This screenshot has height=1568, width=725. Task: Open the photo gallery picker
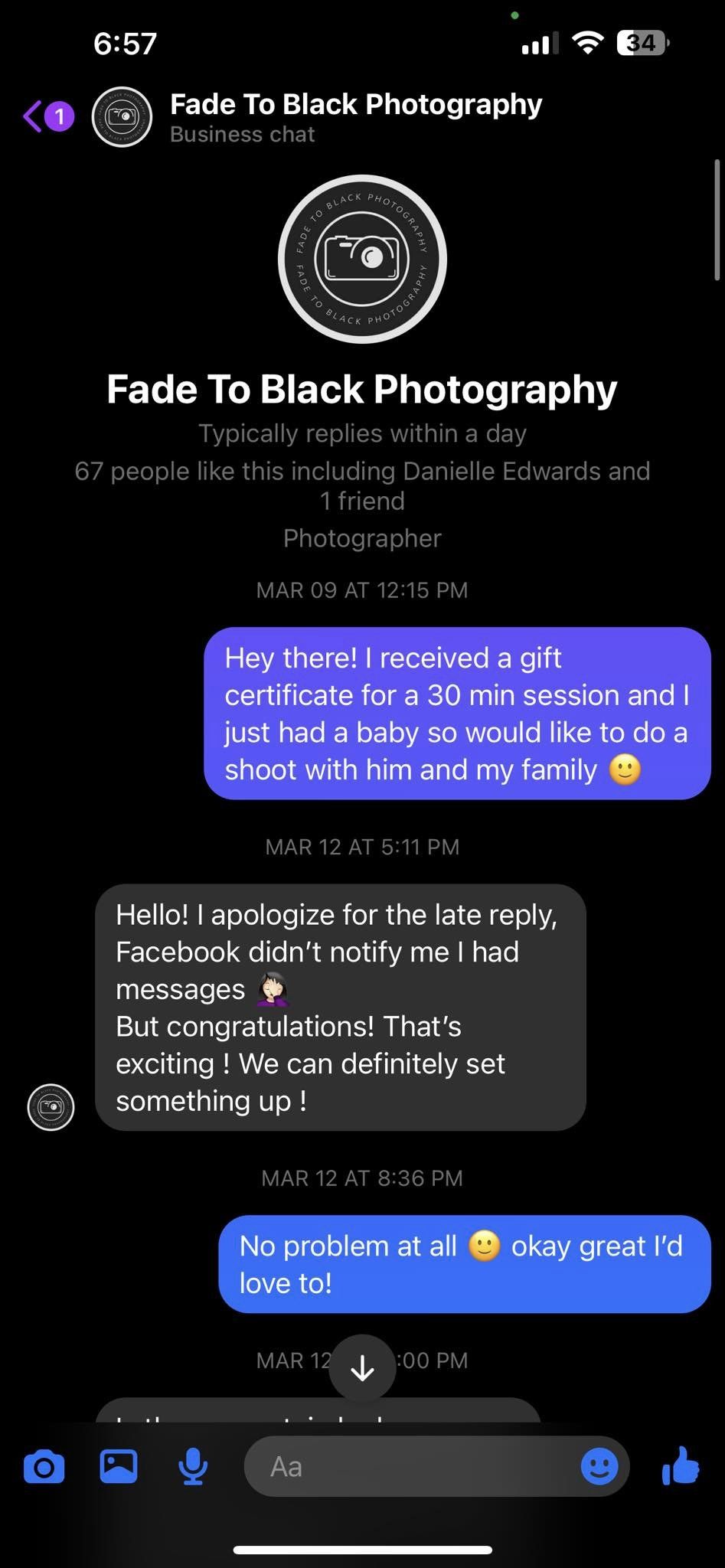coord(119,1467)
